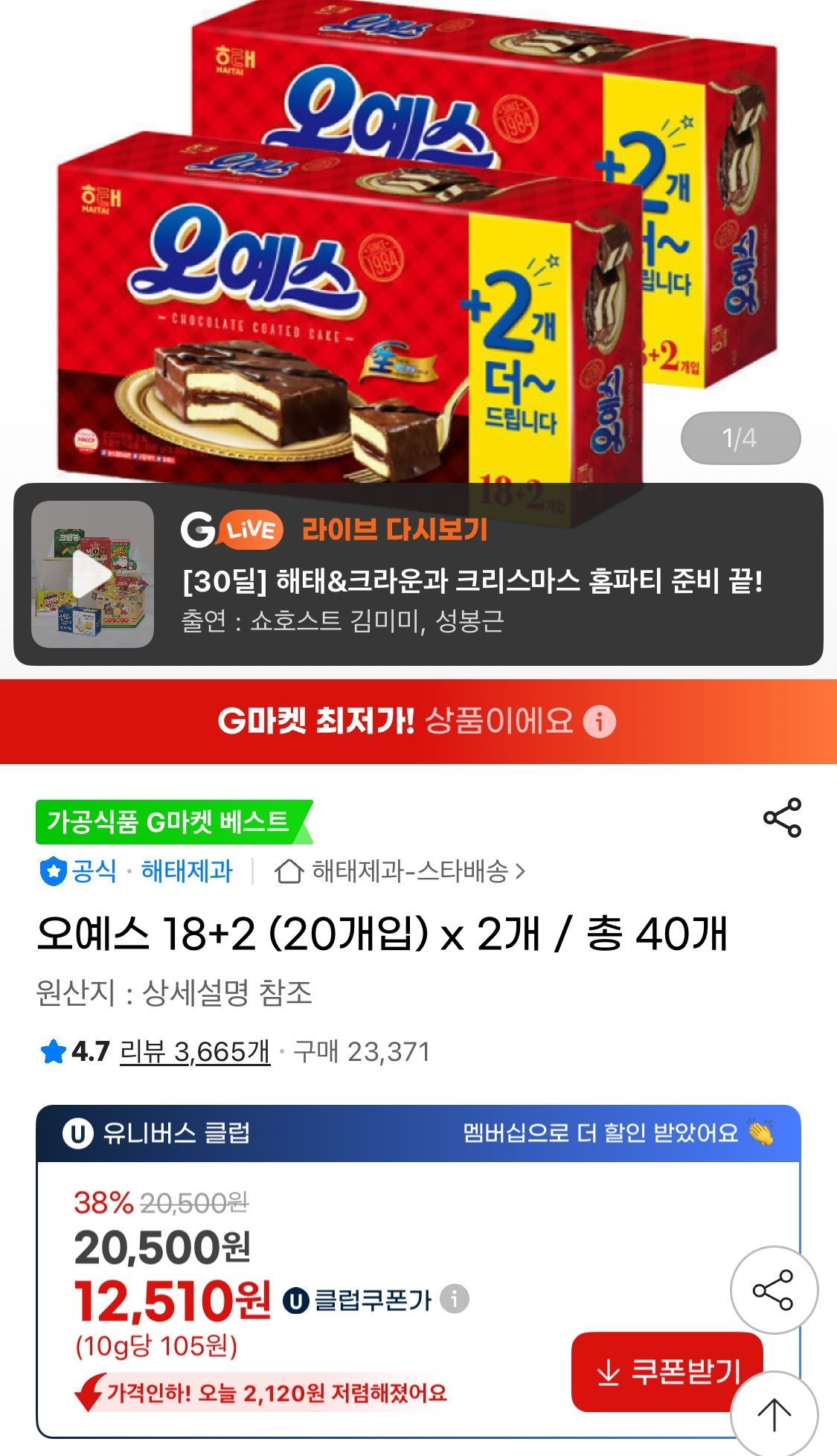Jump to top with arrow button
The image size is (837, 1456).
tap(774, 1414)
